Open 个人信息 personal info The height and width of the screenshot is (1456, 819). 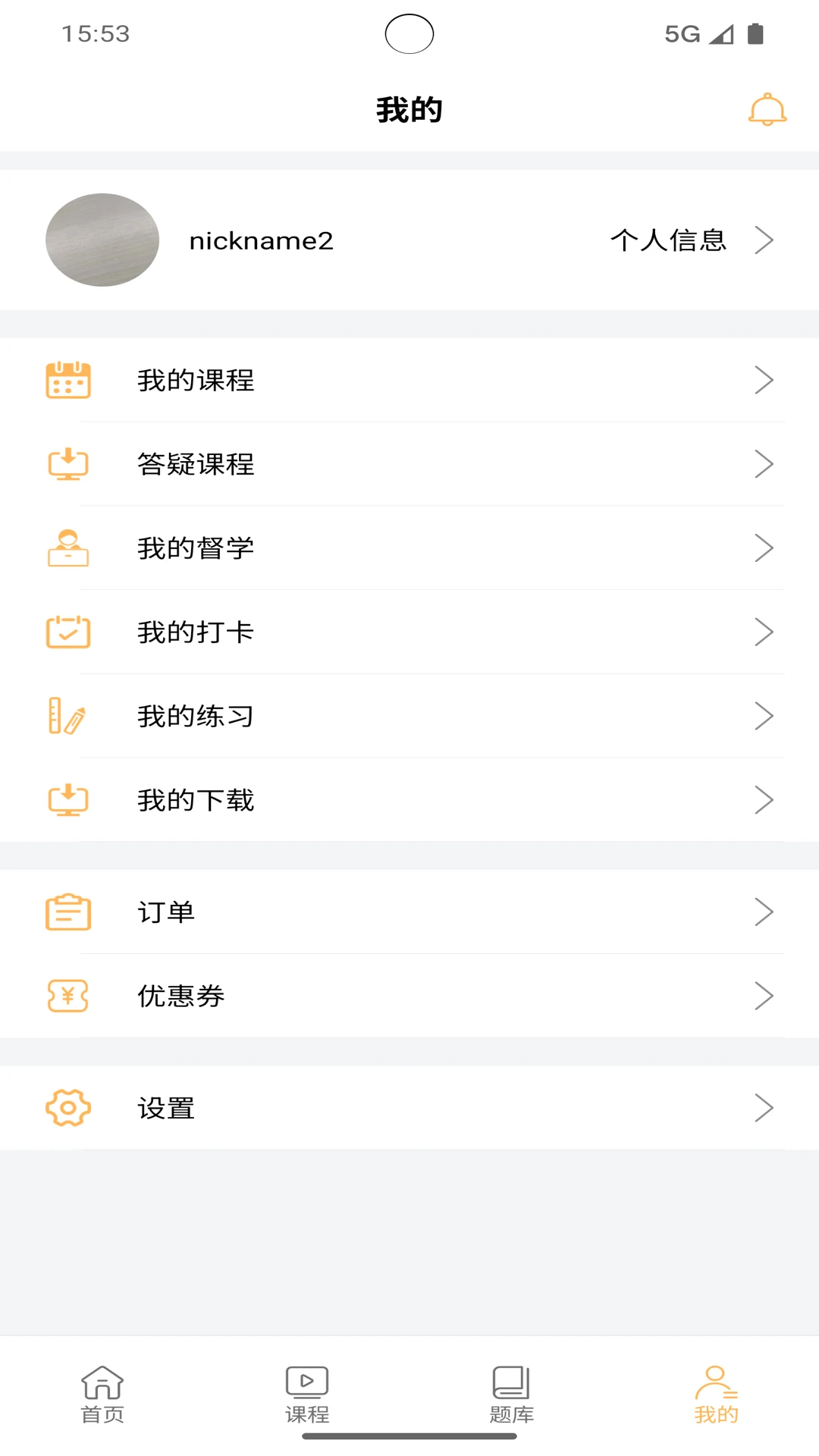[692, 240]
